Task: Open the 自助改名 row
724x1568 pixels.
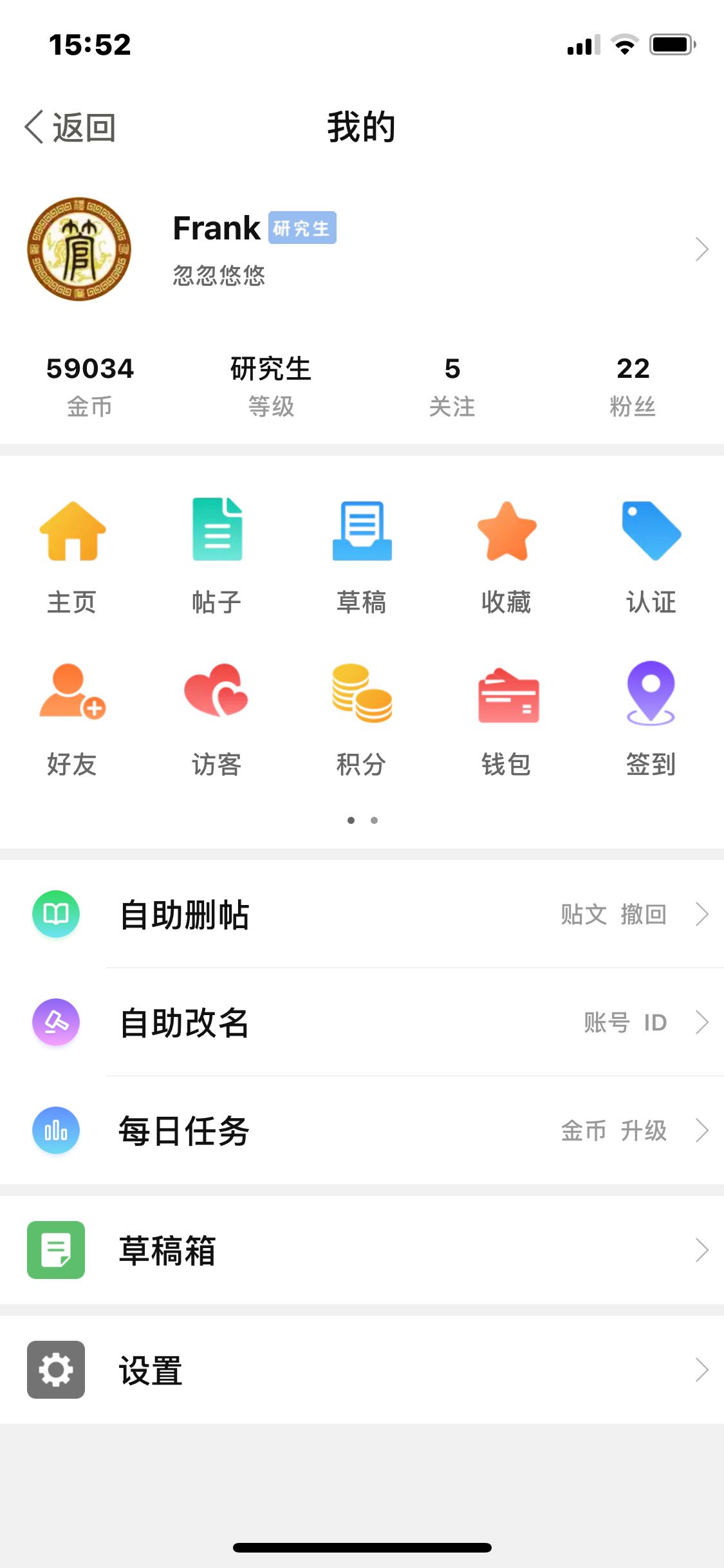Action: (362, 1022)
